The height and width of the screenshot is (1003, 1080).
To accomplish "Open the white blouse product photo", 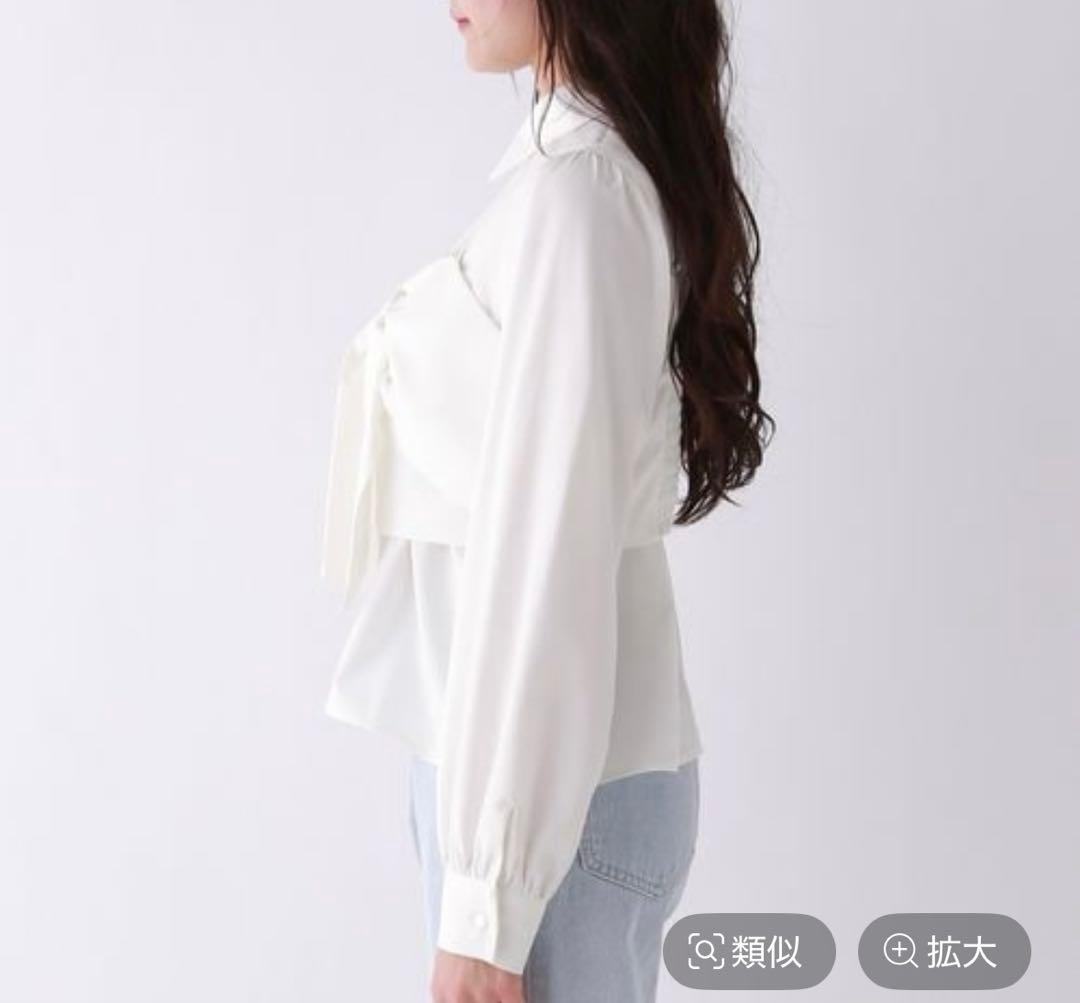I will click(x=540, y=502).
